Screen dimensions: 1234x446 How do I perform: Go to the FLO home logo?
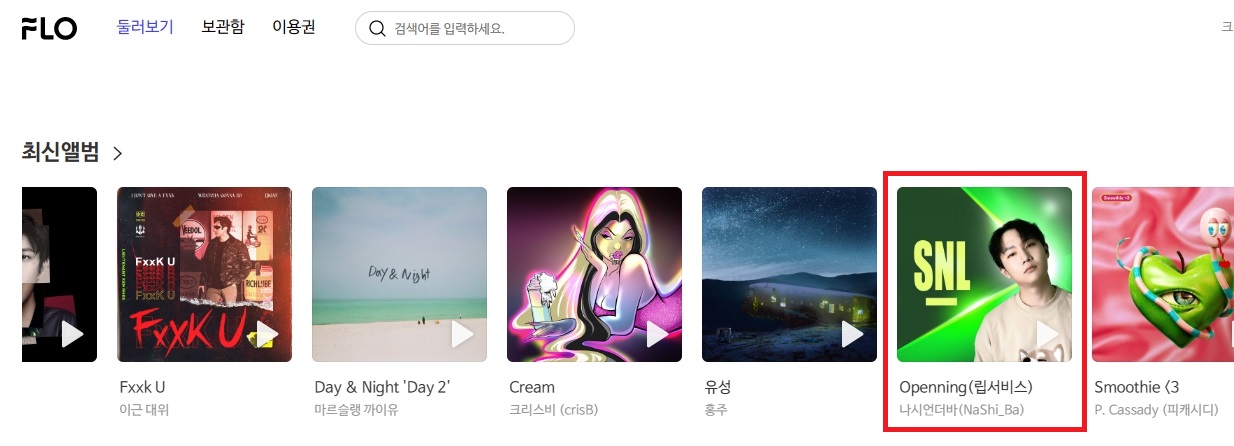(x=49, y=28)
